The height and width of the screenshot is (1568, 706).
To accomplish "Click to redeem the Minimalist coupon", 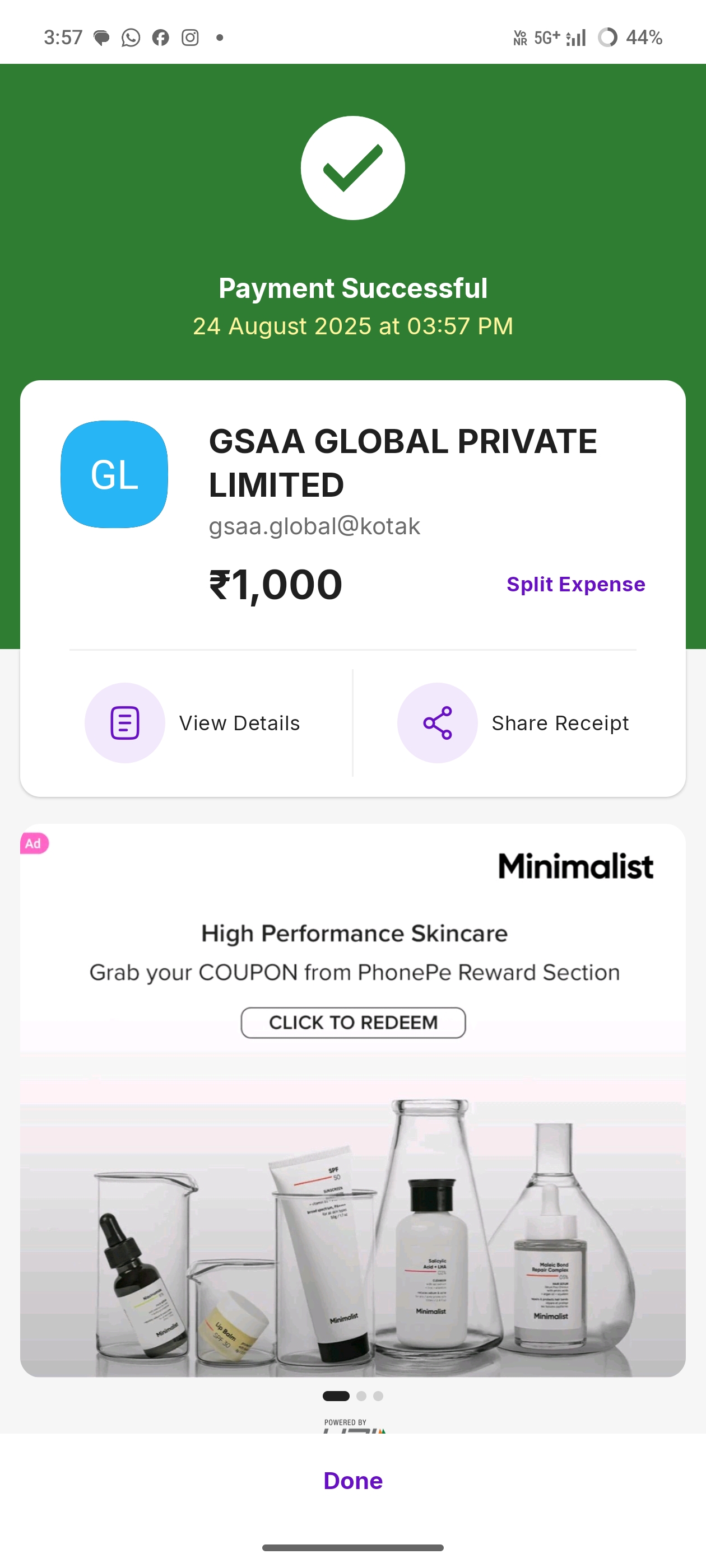I will (352, 1022).
